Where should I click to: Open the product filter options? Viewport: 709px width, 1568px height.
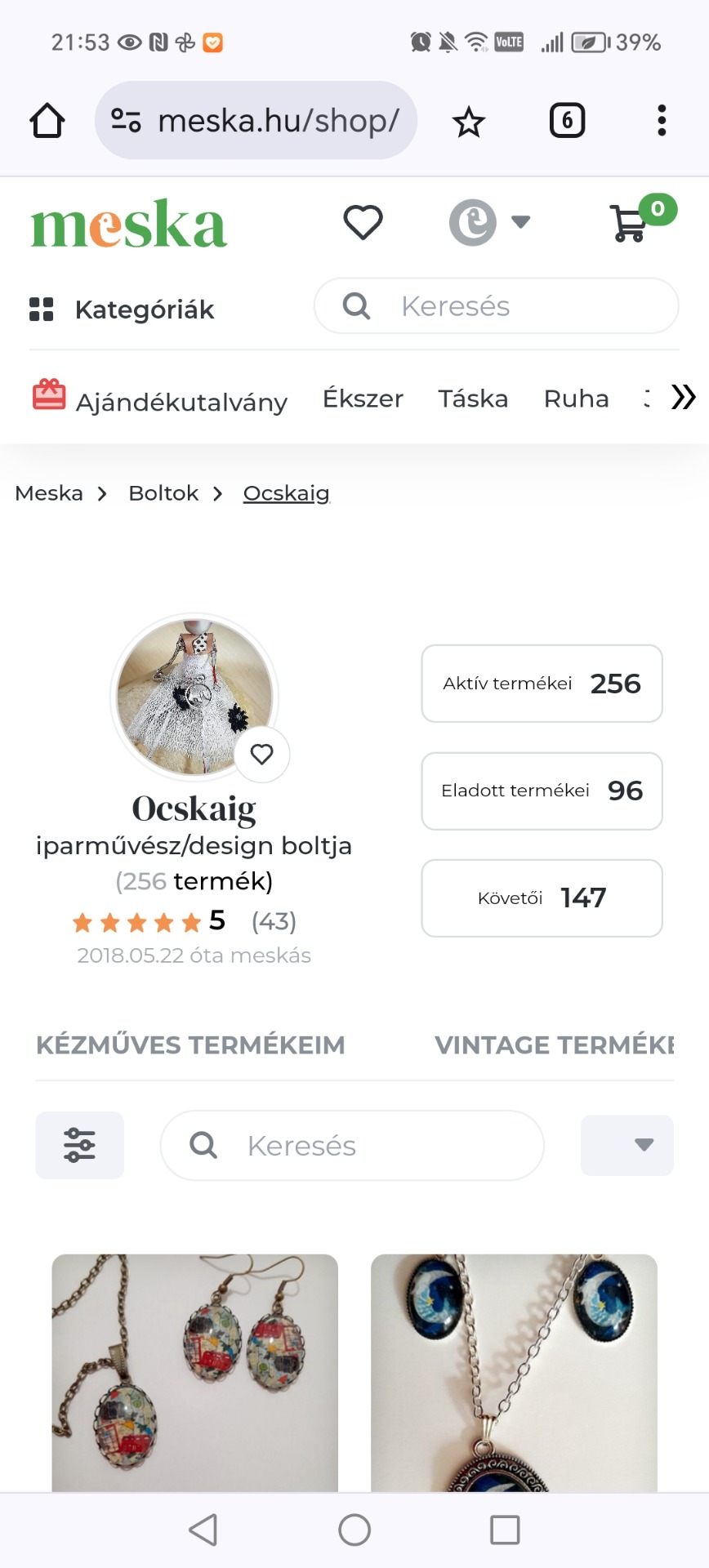[80, 1145]
